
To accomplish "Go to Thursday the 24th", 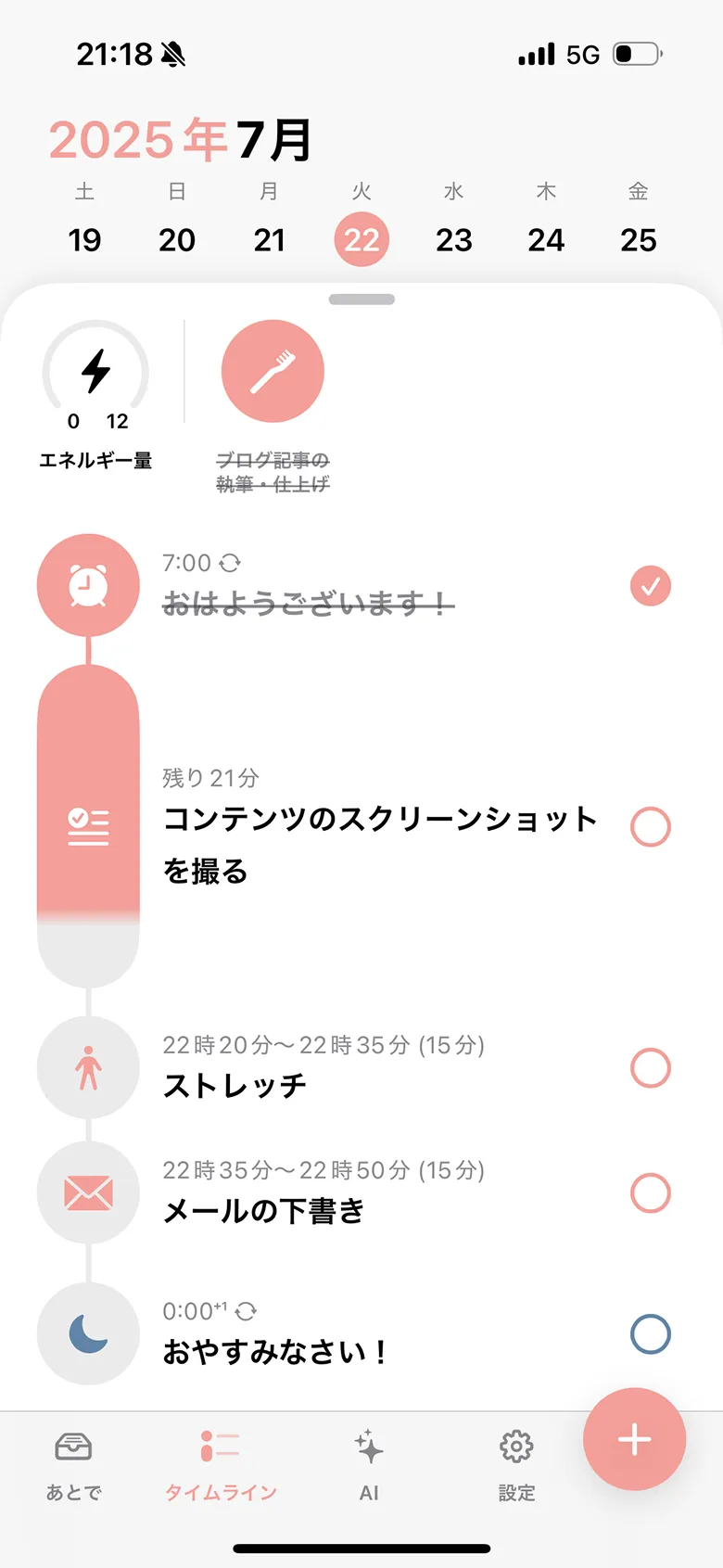I will pyautogui.click(x=546, y=239).
